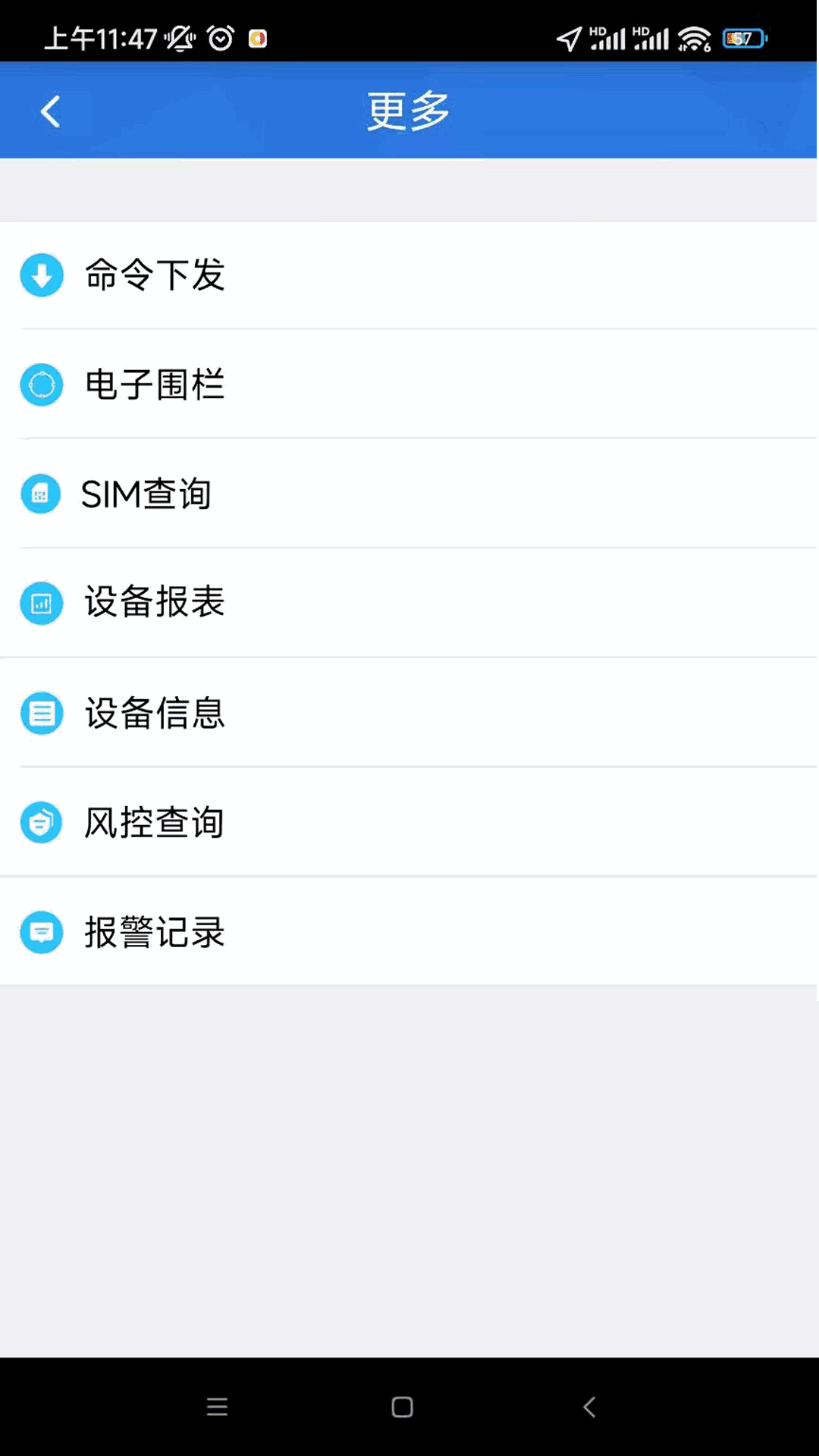Tap the 报警记录 message bubble icon
819x1456 pixels.
(x=41, y=931)
